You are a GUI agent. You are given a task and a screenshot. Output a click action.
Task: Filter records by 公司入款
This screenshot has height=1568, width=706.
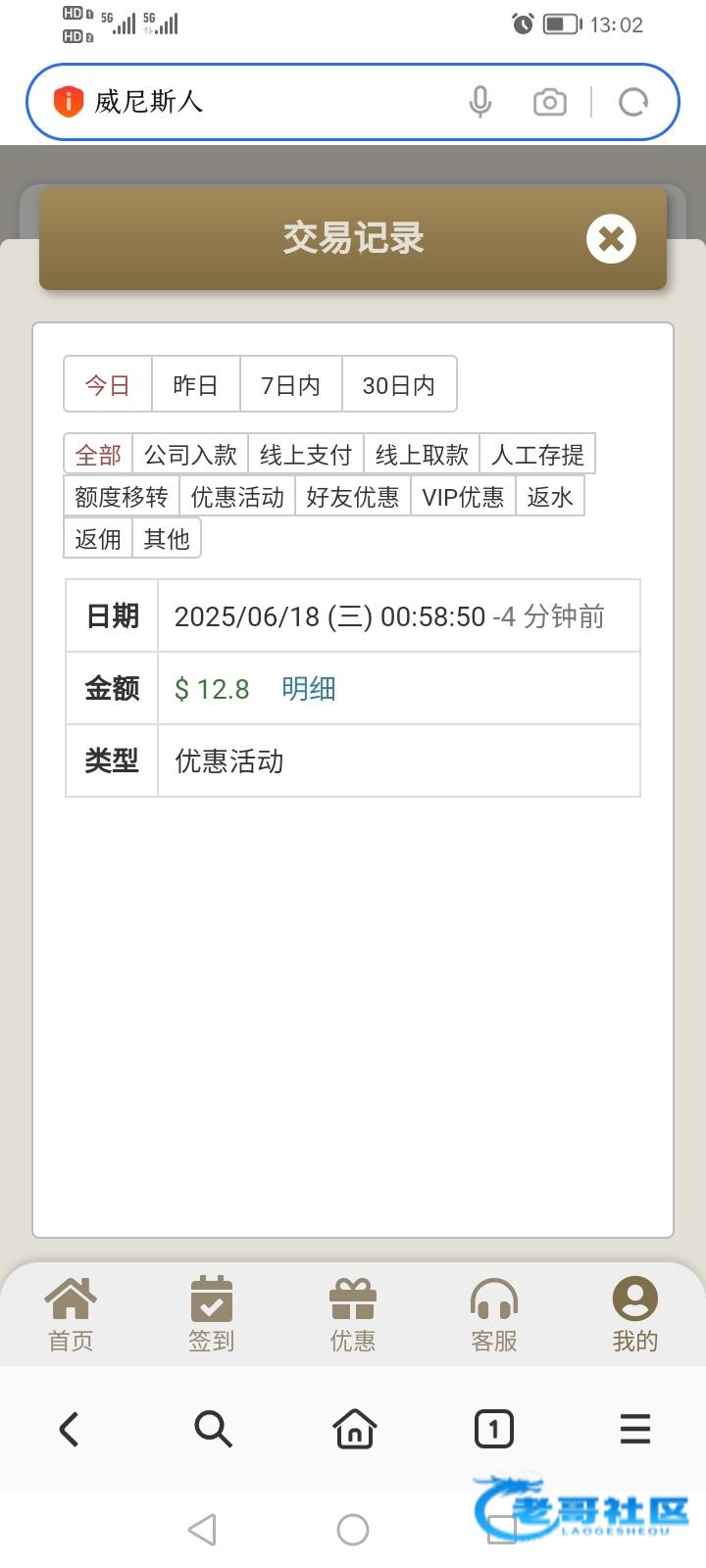pos(190,455)
